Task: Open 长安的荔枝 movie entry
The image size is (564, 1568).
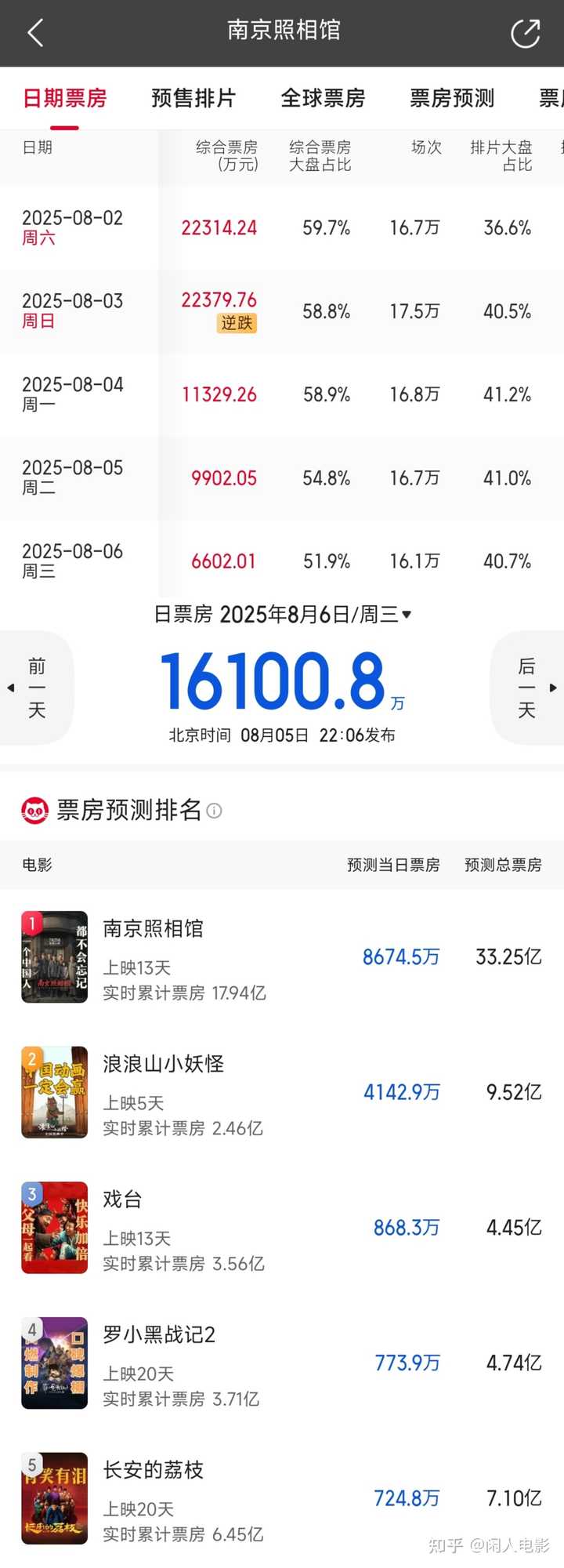Action: click(x=154, y=1470)
